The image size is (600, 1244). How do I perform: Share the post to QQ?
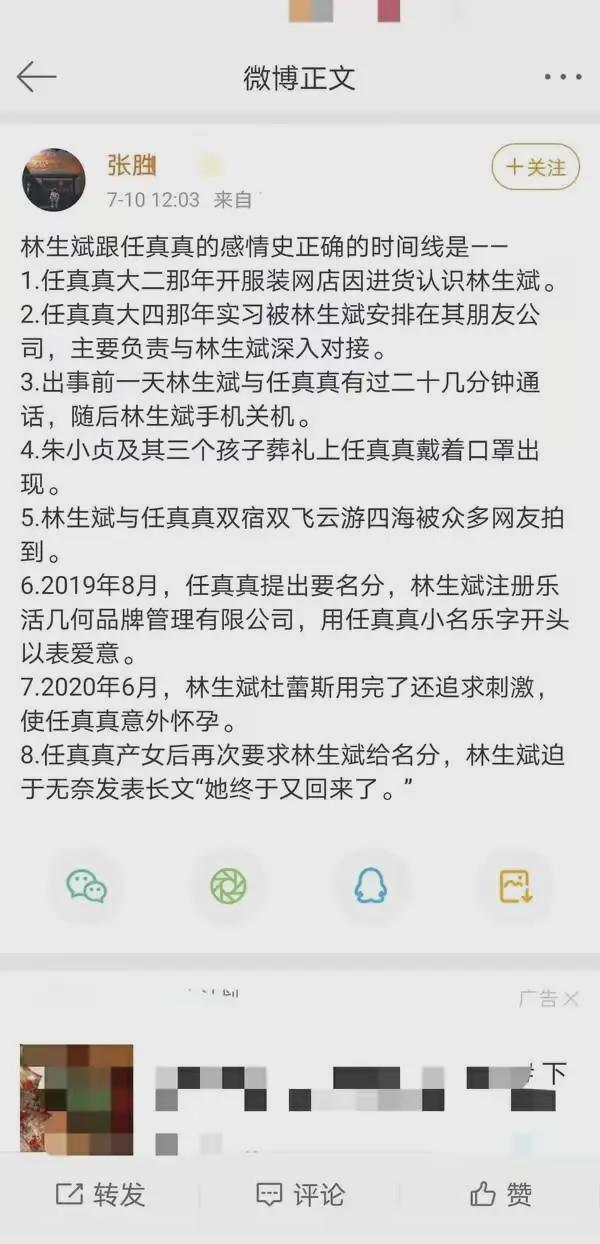371,885
